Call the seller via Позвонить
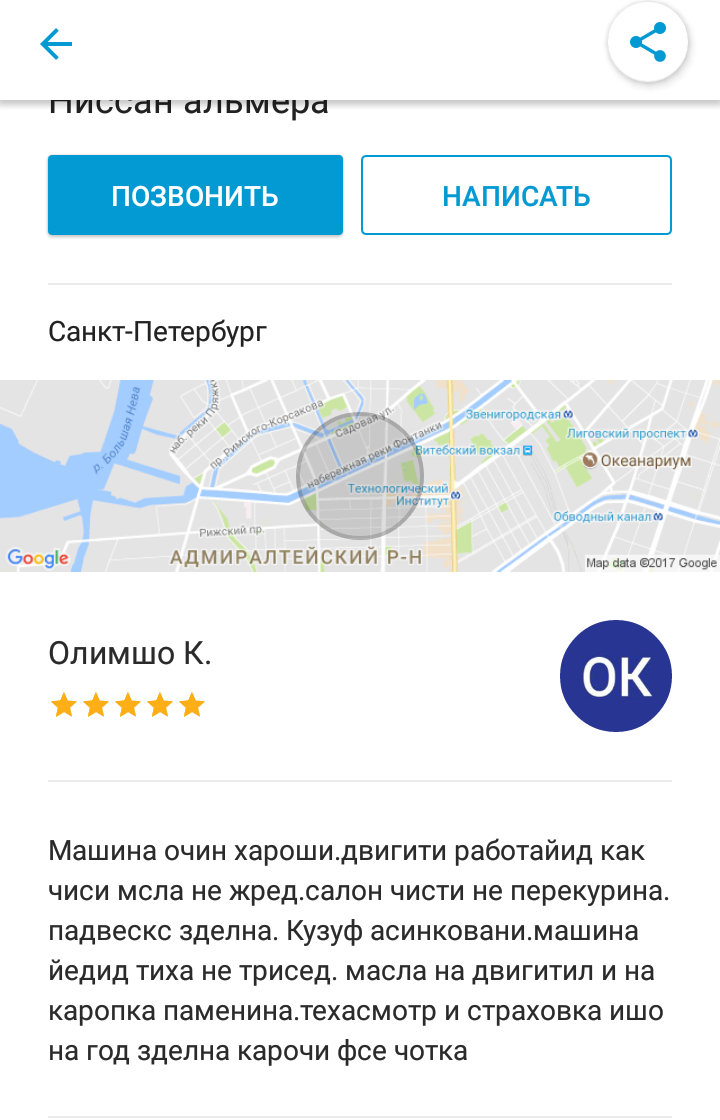The image size is (720, 1120). click(x=195, y=195)
